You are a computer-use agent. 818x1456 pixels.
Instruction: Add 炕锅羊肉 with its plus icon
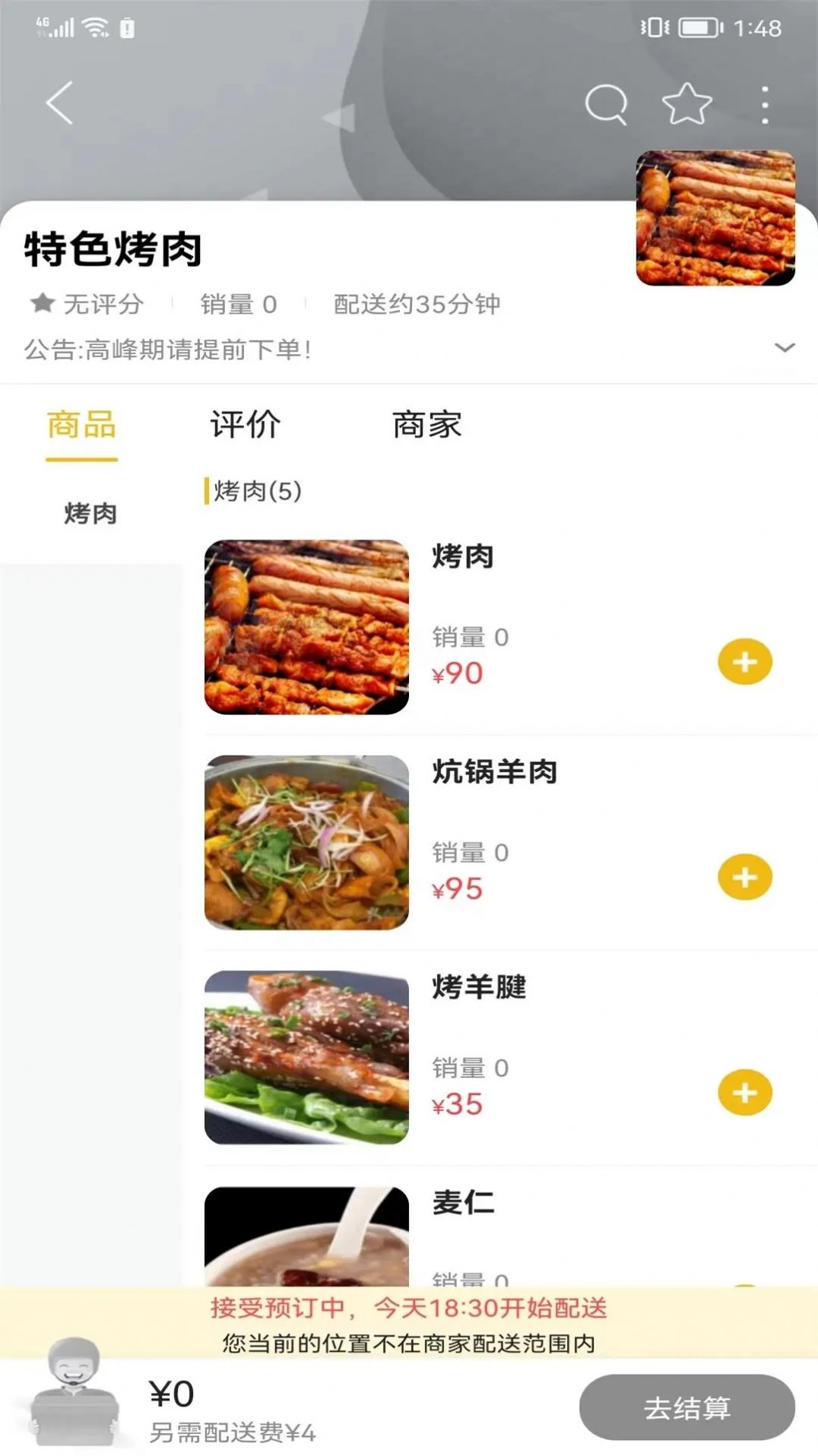tap(744, 876)
